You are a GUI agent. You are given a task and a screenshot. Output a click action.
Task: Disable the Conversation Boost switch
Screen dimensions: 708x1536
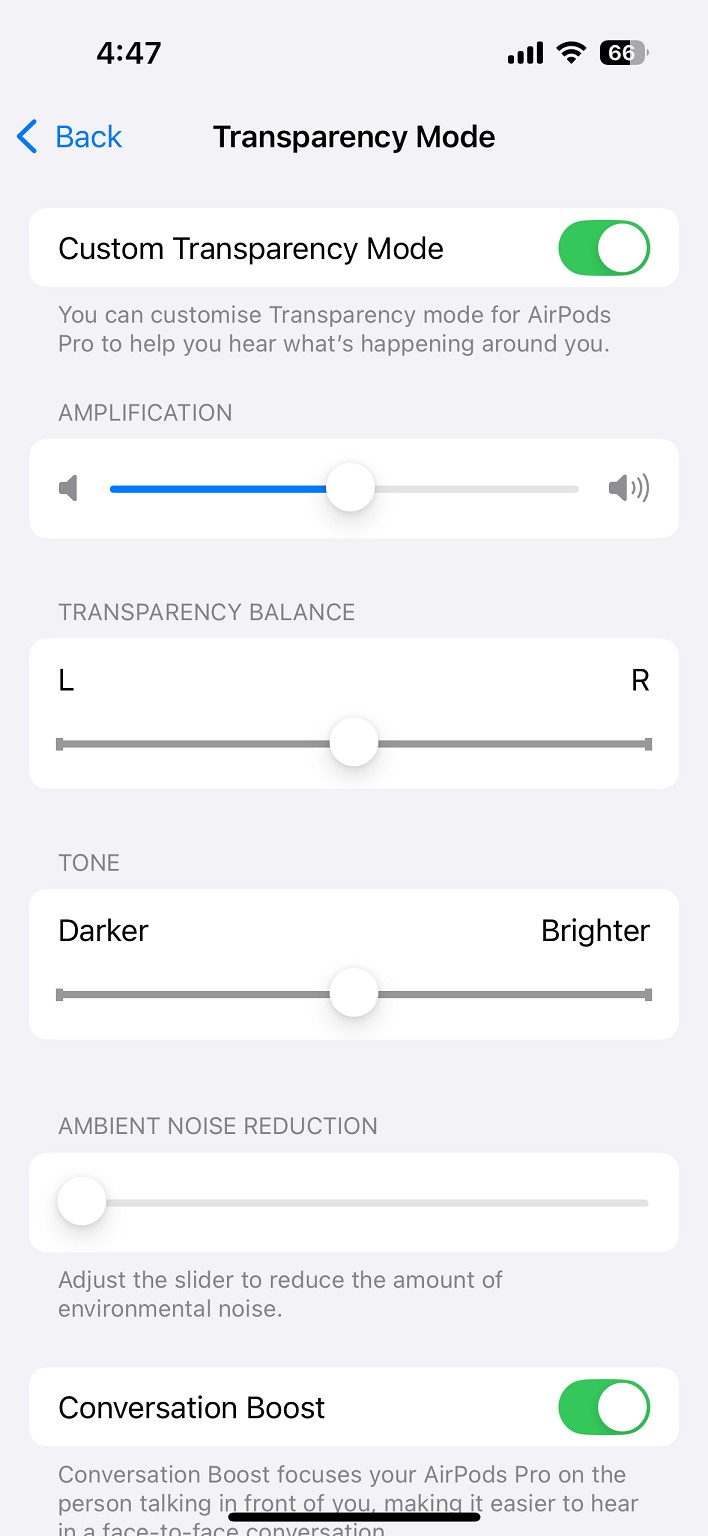[603, 1407]
